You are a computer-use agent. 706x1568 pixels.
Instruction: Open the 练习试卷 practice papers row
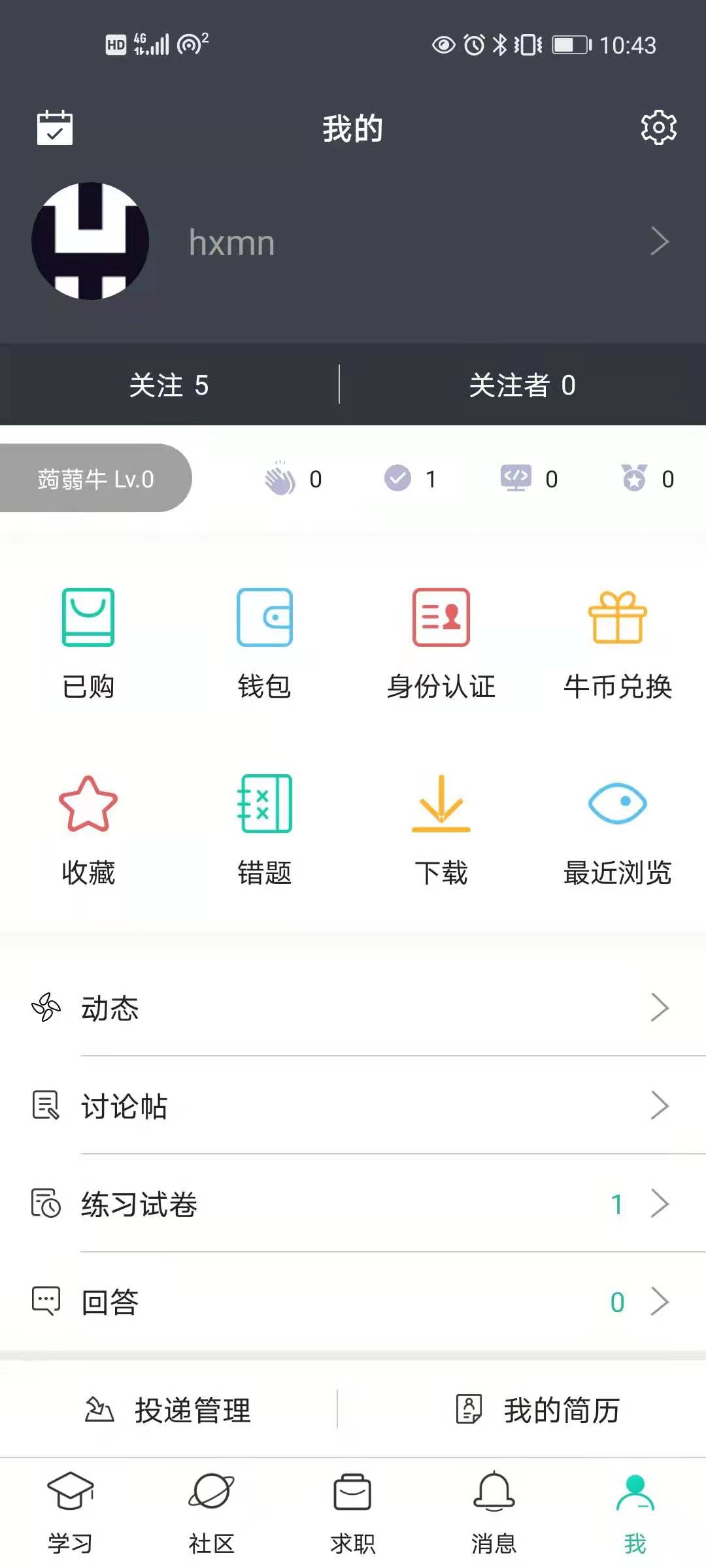(x=353, y=1204)
